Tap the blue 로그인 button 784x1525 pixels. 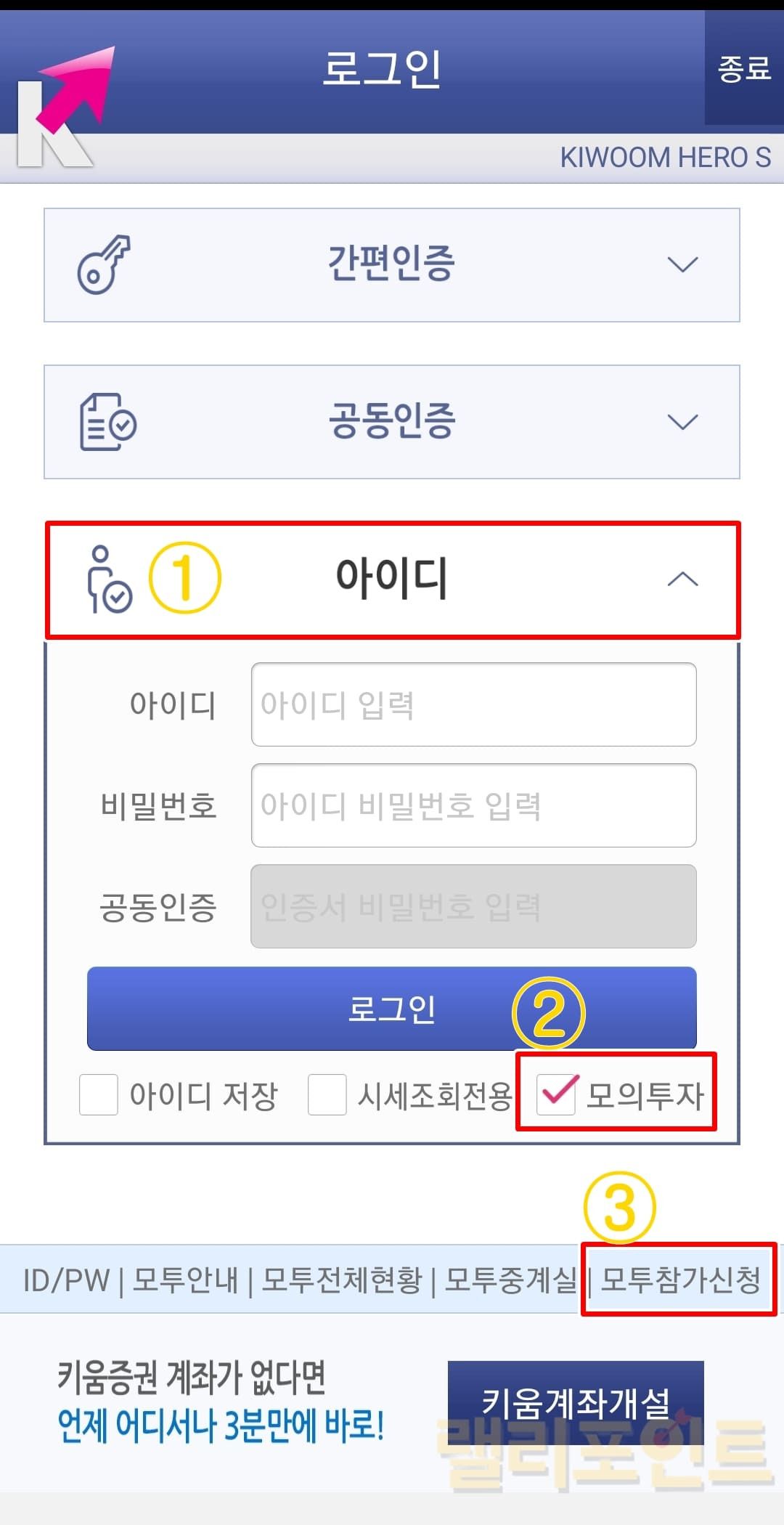point(392,1009)
